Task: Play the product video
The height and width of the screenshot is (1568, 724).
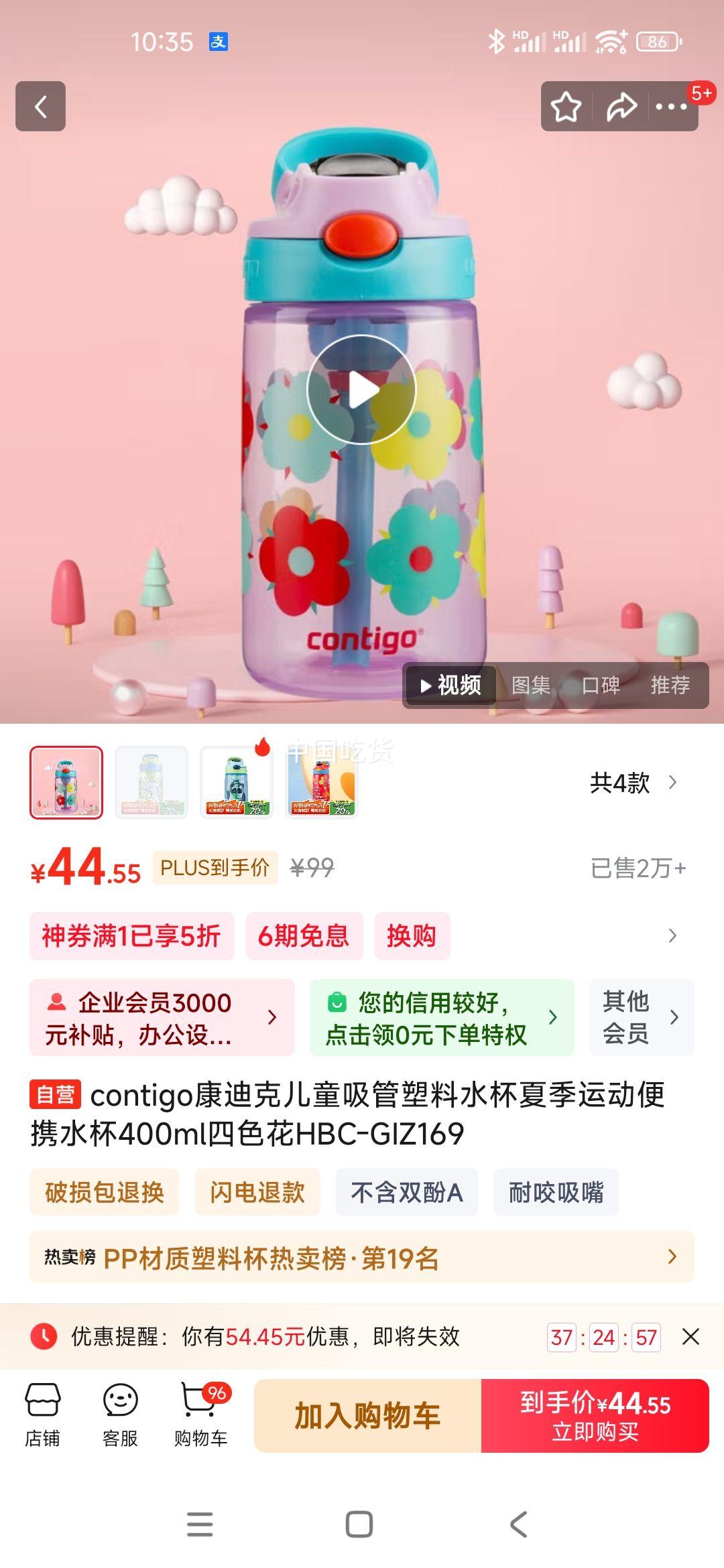Action: [362, 389]
